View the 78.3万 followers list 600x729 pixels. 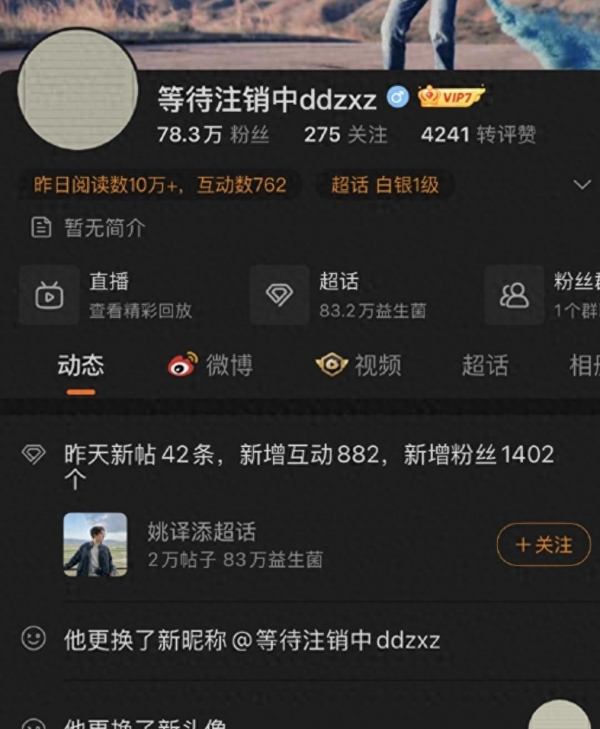point(213,134)
